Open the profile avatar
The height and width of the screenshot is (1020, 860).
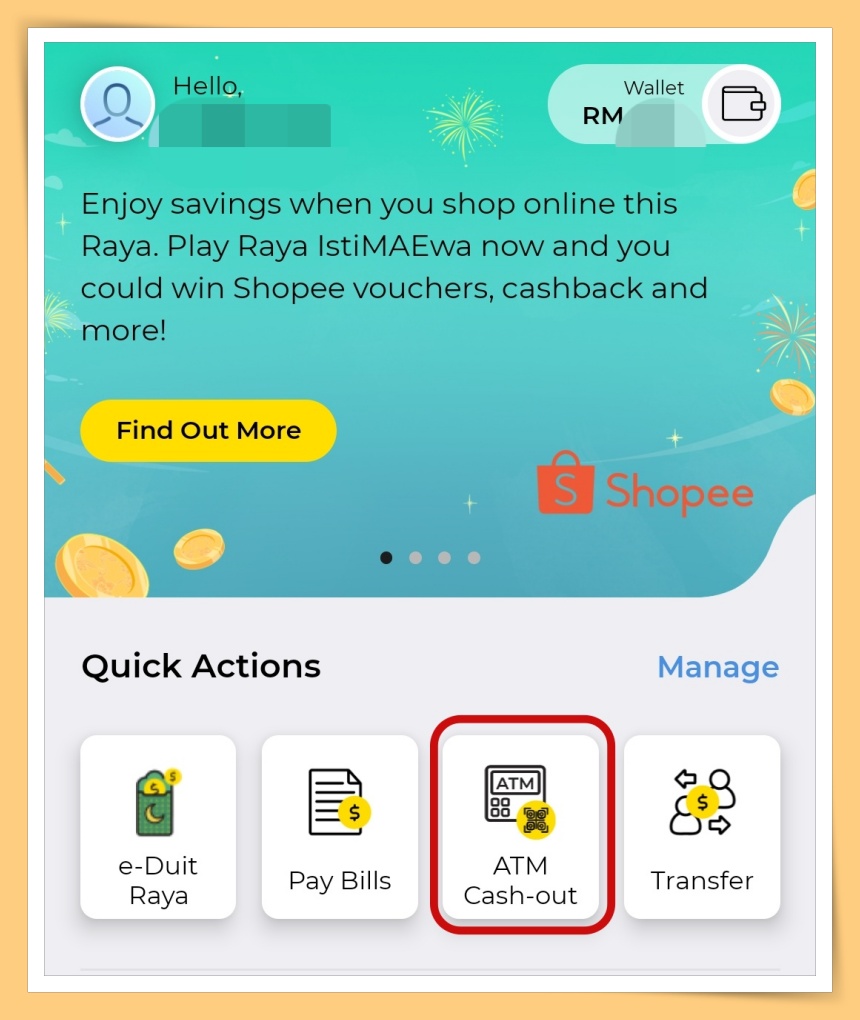coord(117,105)
